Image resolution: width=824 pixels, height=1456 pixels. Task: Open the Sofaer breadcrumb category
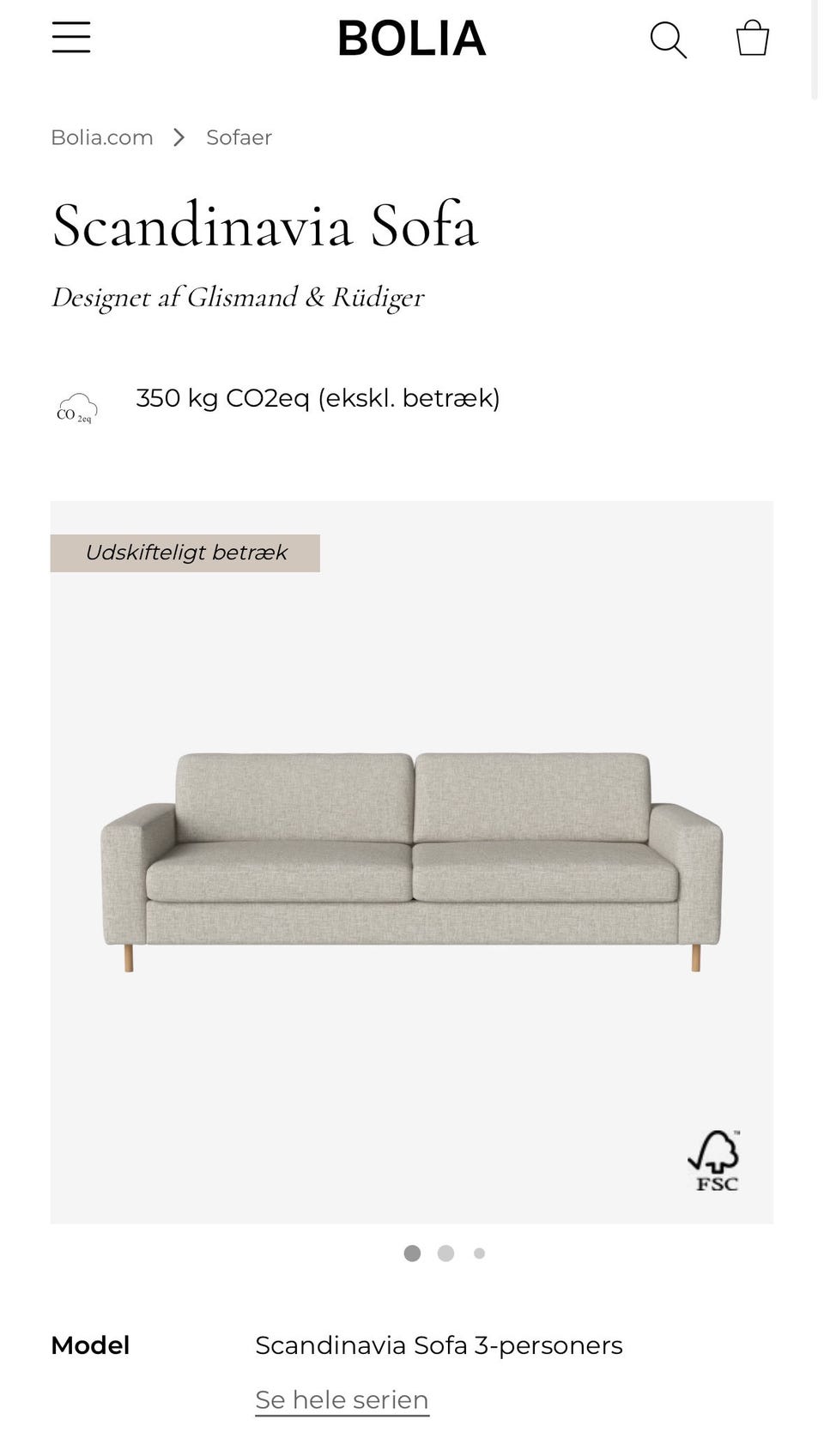[x=238, y=136]
